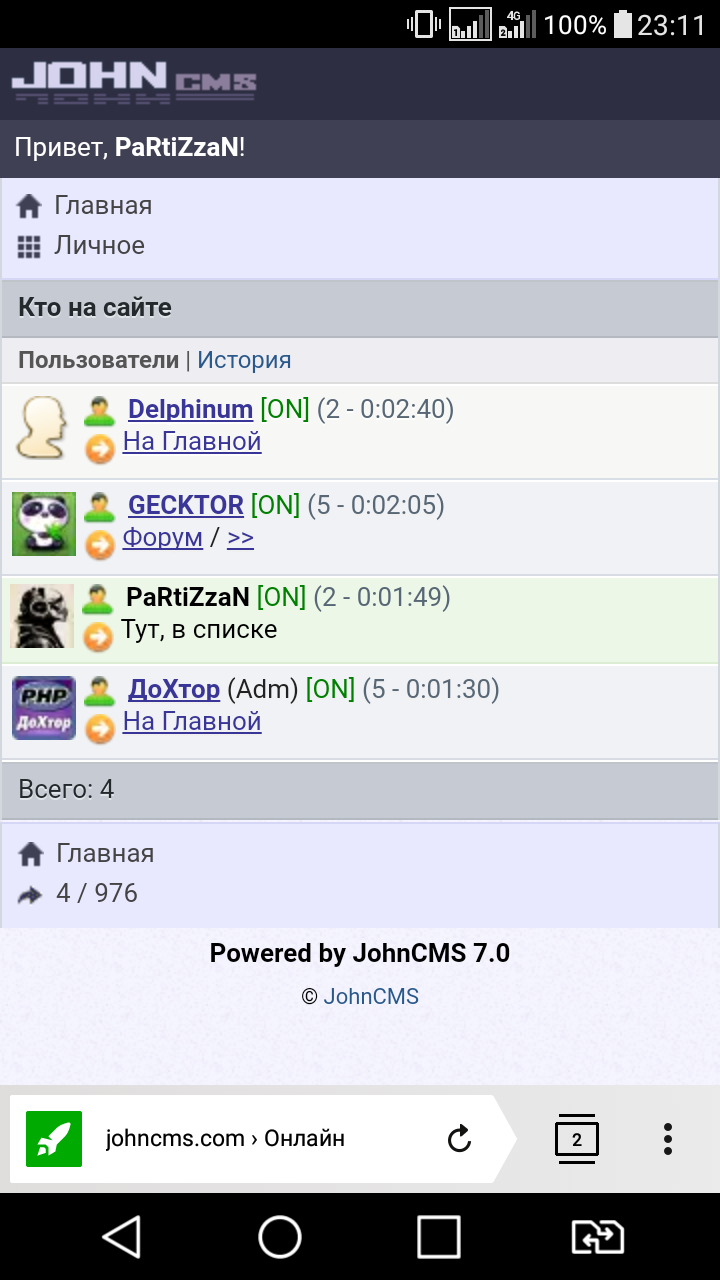This screenshot has height=1280, width=720.
Task: Open the 4 / 976 online counter link
Action: click(x=96, y=893)
